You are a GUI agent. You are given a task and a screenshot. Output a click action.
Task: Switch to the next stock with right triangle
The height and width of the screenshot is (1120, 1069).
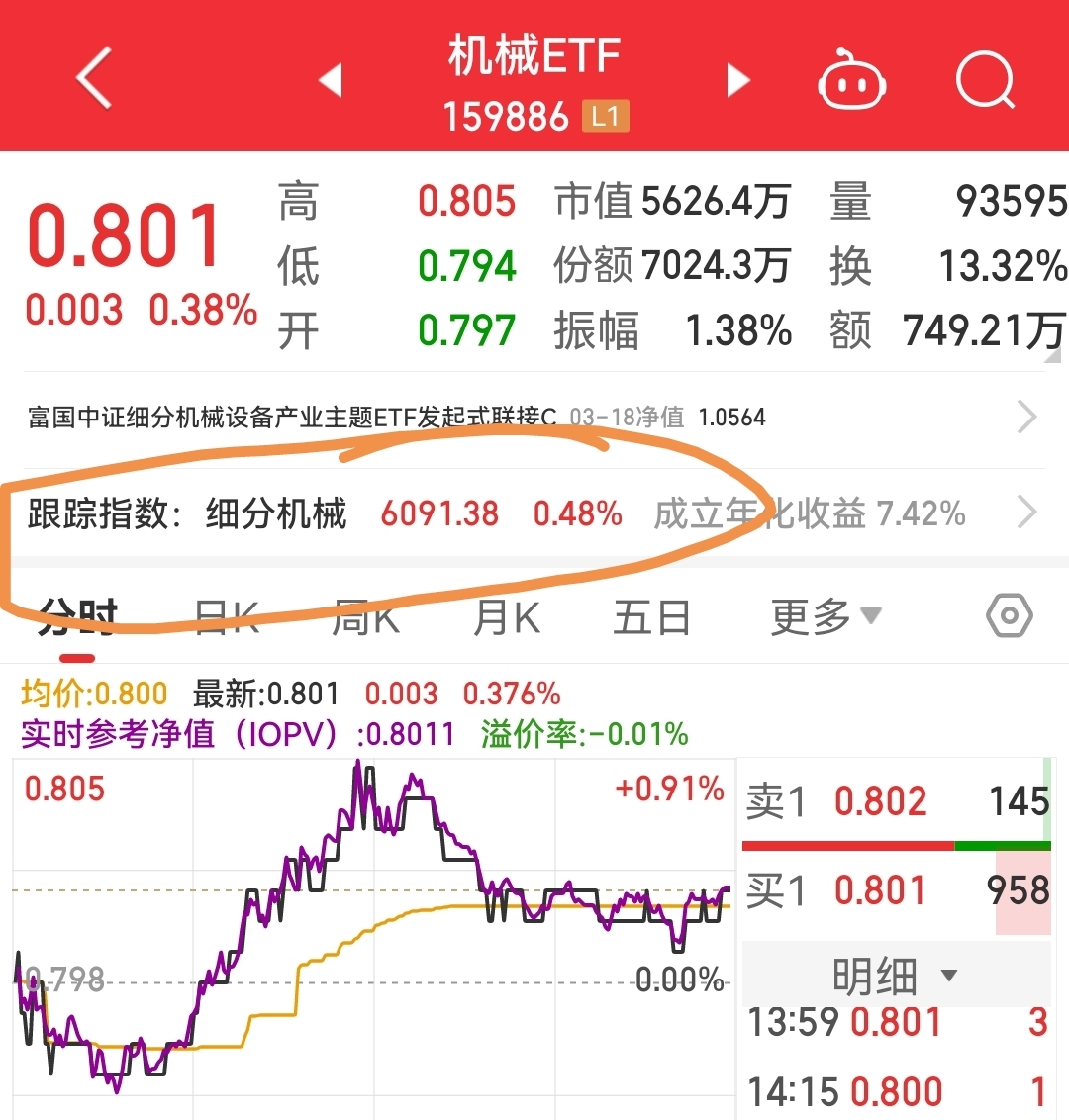737,80
